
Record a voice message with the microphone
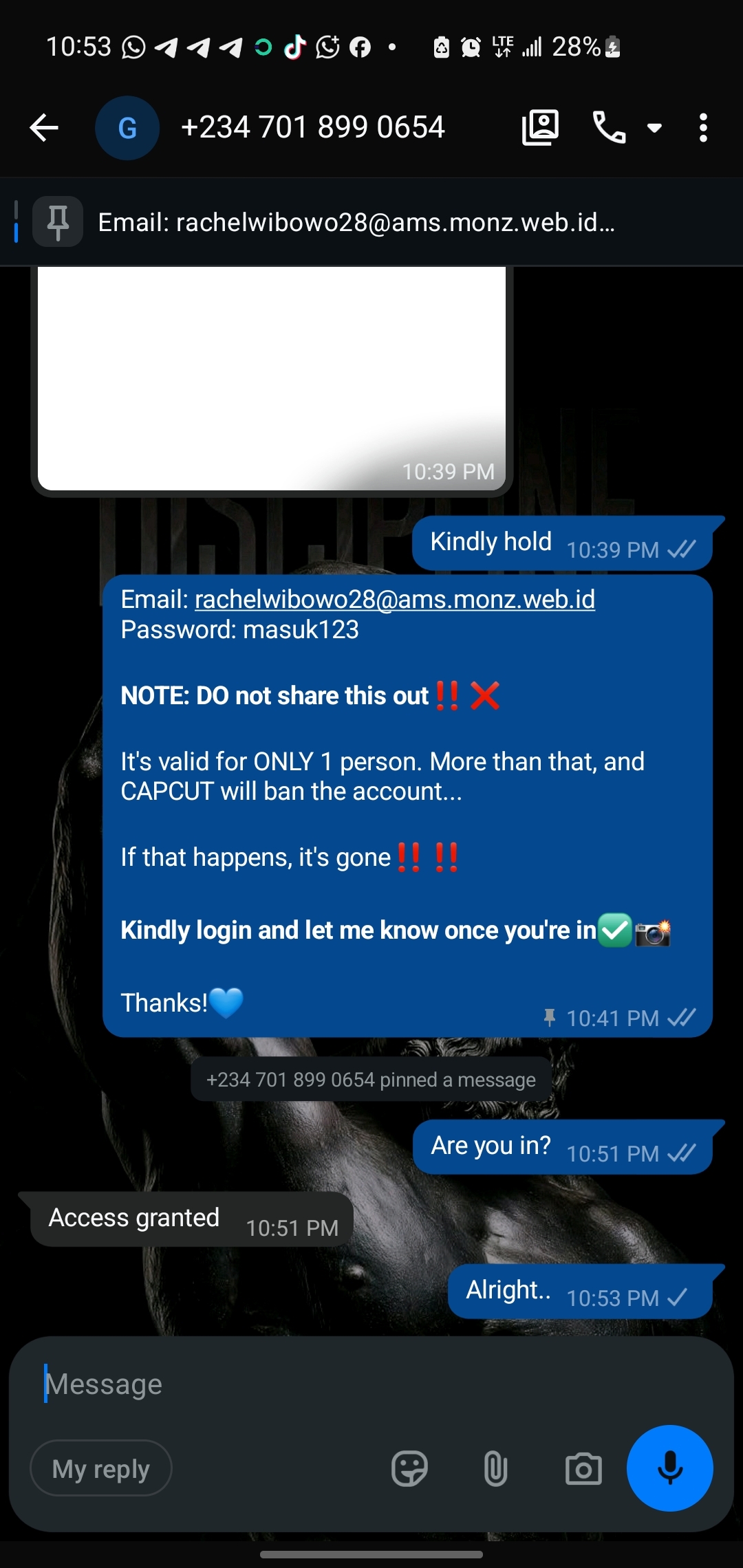coord(669,1468)
